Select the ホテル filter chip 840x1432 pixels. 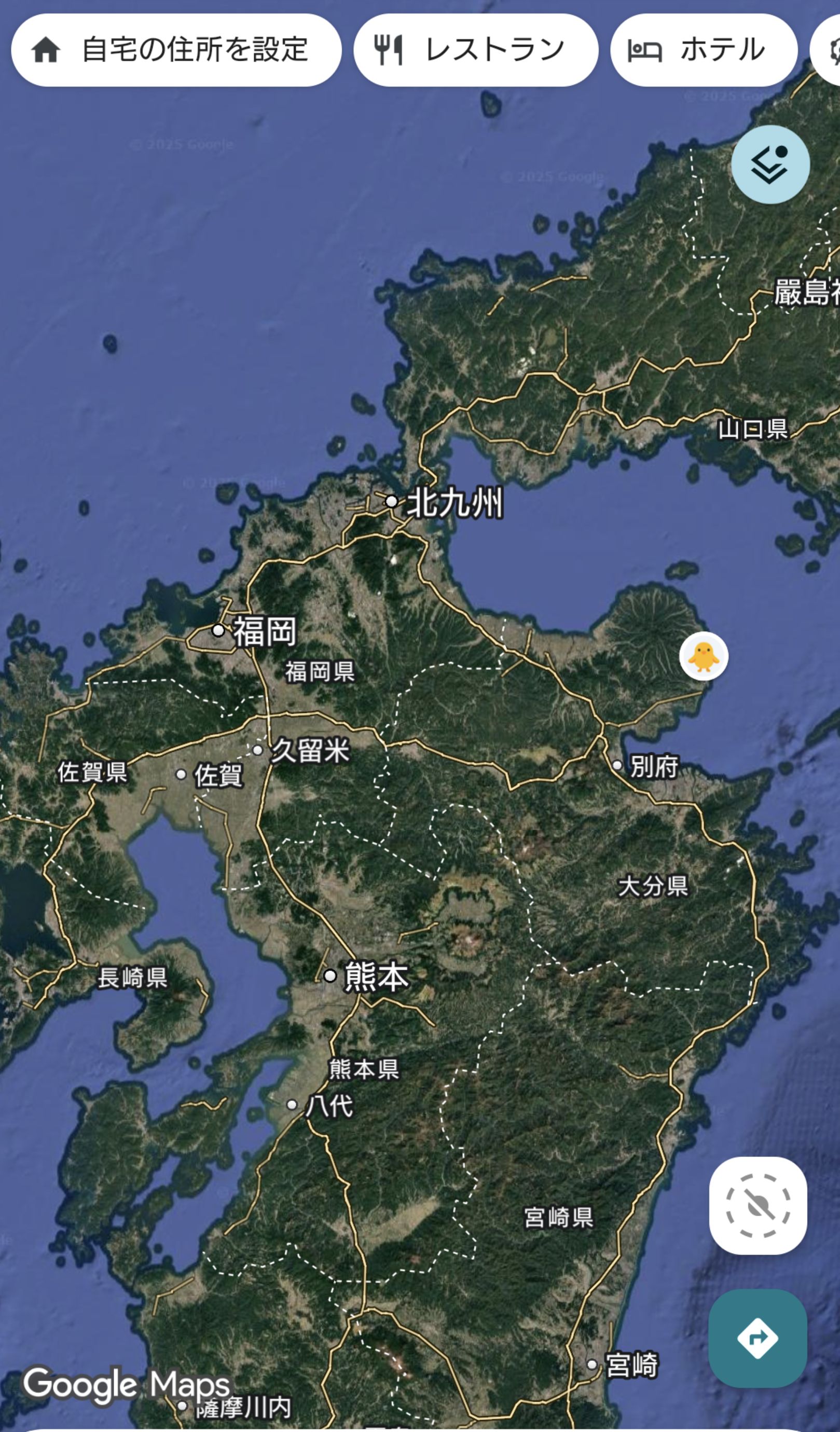[704, 50]
